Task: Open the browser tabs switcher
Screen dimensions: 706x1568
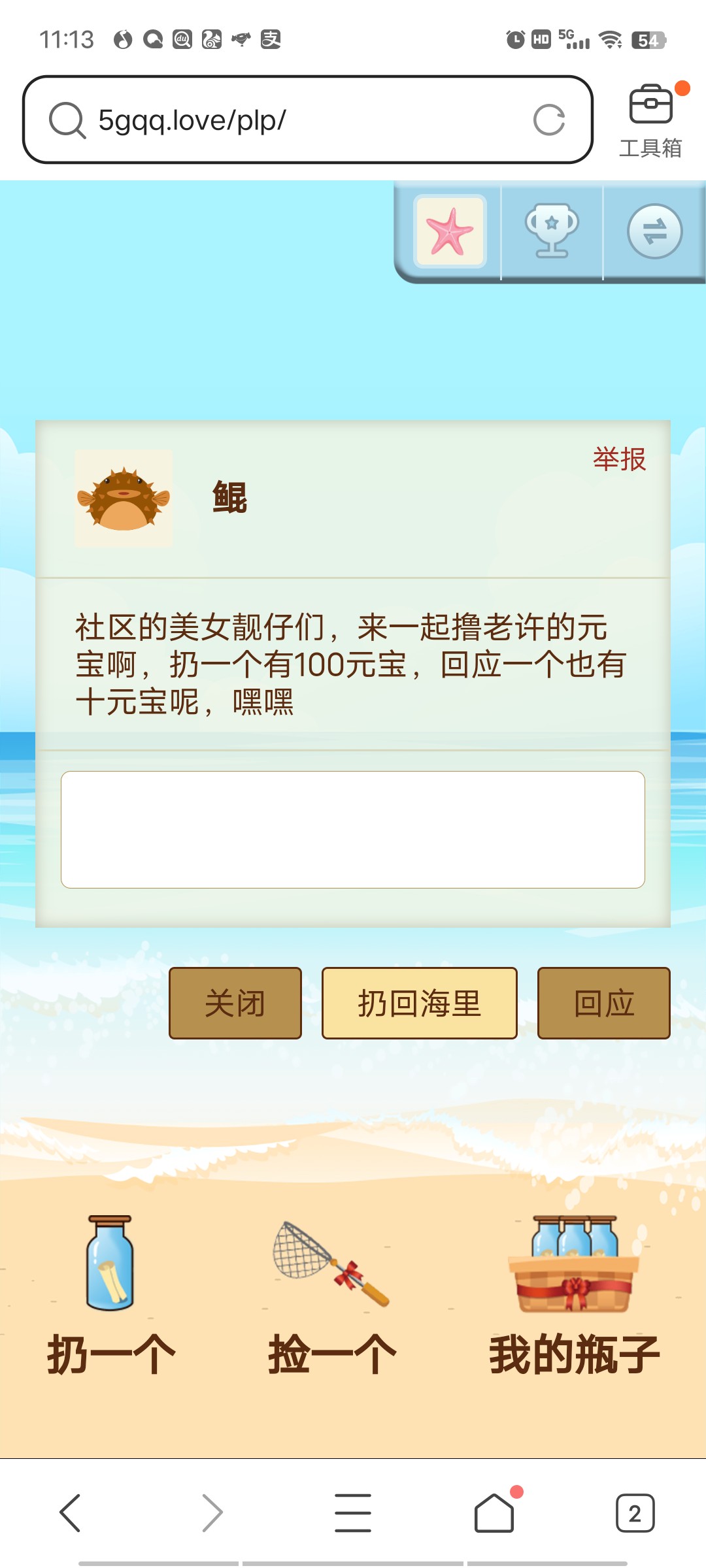Action: [x=635, y=1512]
